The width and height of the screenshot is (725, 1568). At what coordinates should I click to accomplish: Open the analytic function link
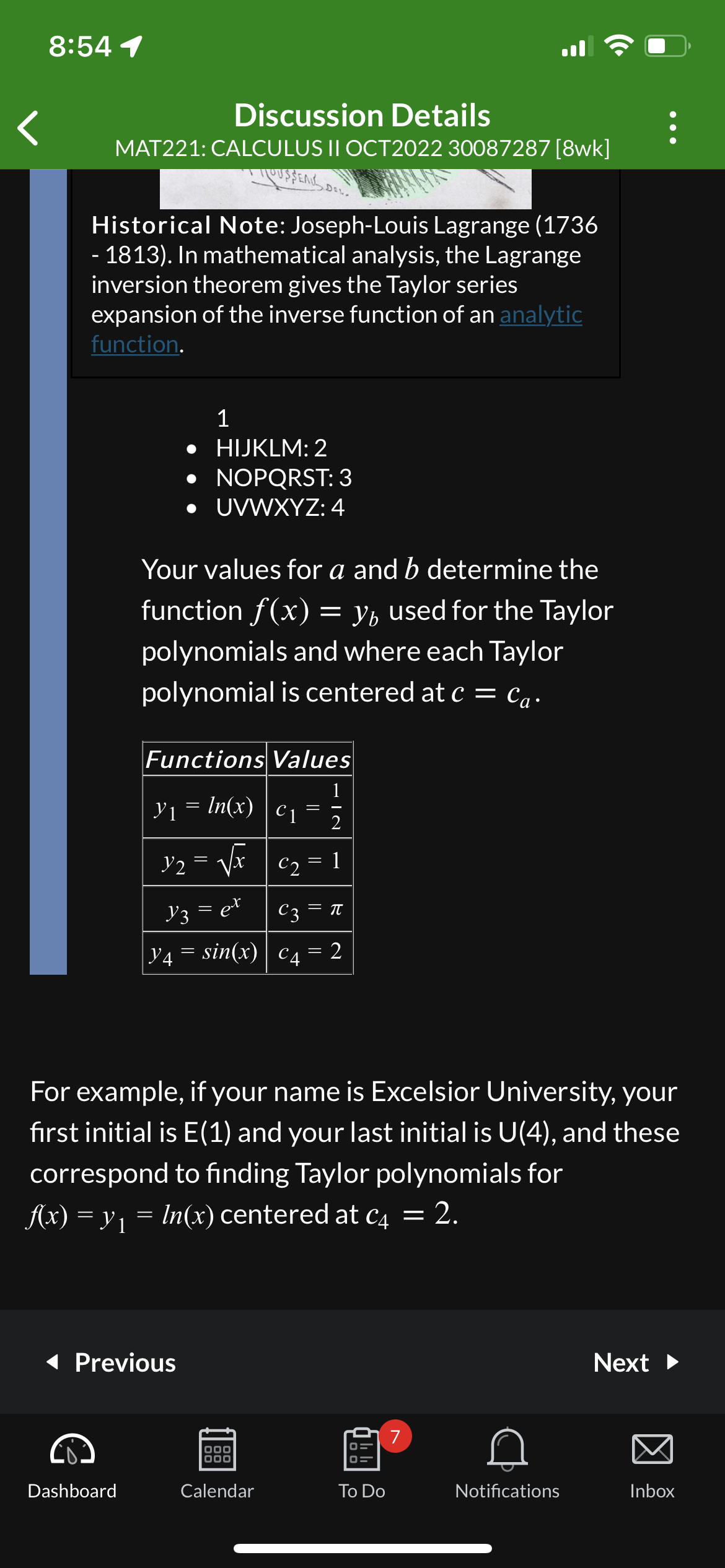[x=540, y=315]
